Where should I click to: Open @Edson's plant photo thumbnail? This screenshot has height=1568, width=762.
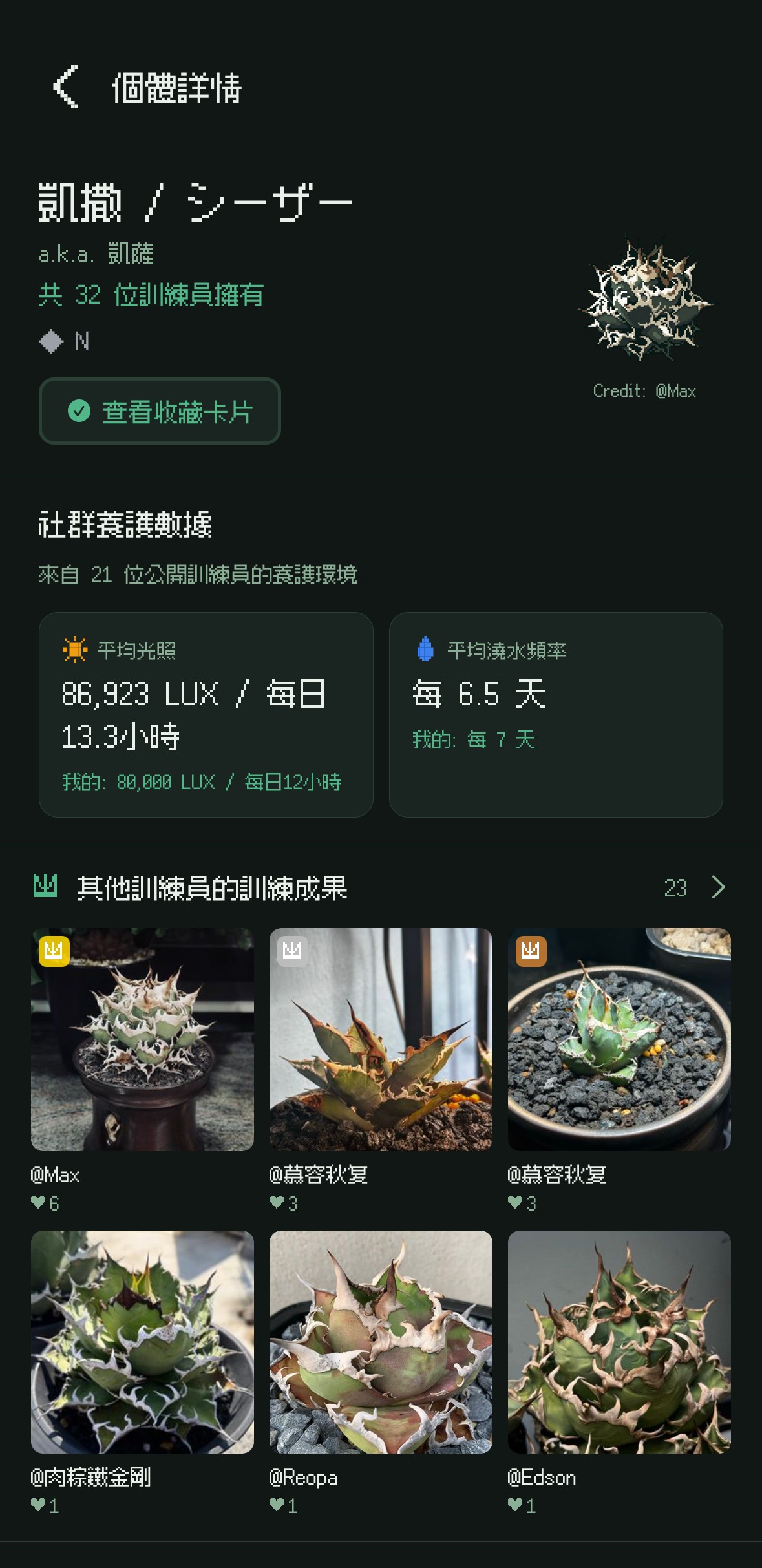619,1344
